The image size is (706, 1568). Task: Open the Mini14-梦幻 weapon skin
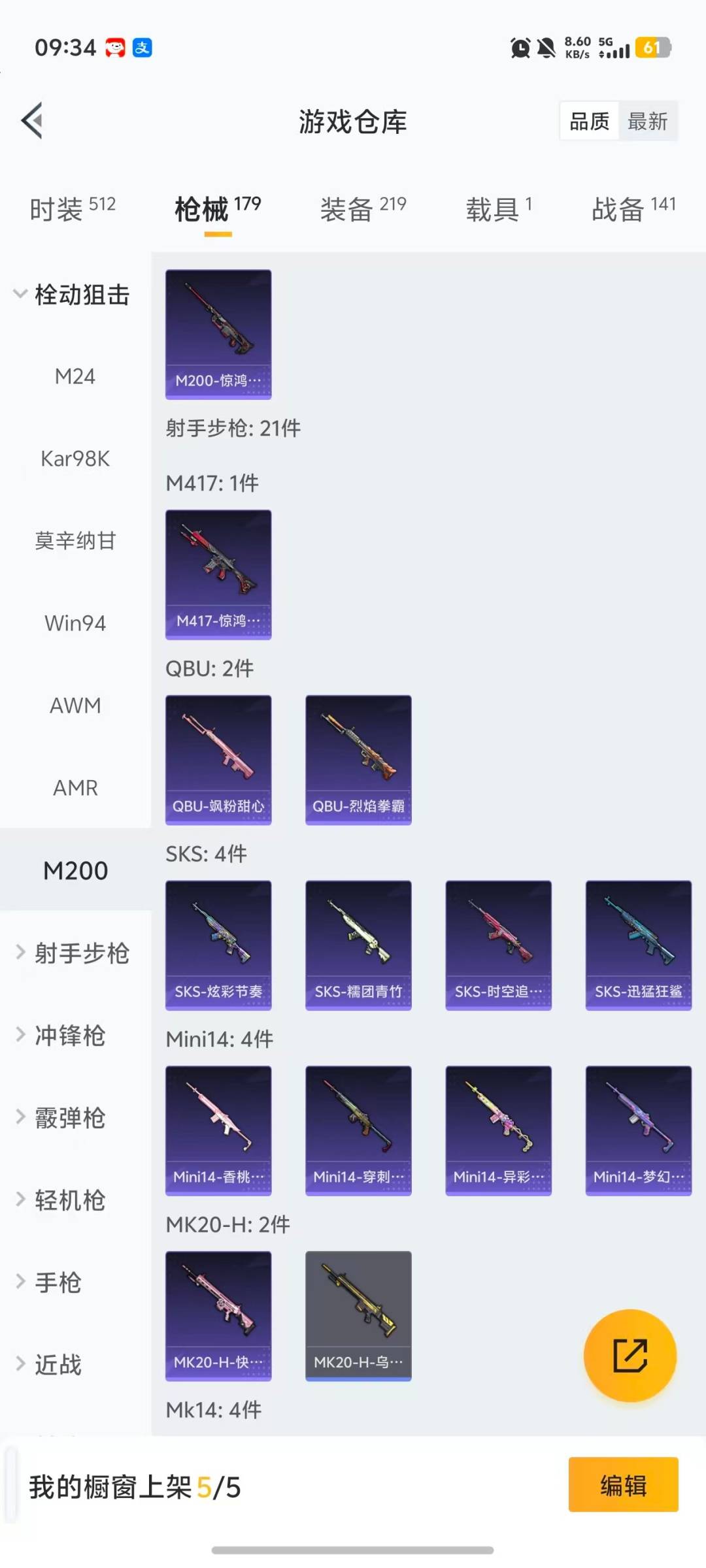[x=637, y=1130]
